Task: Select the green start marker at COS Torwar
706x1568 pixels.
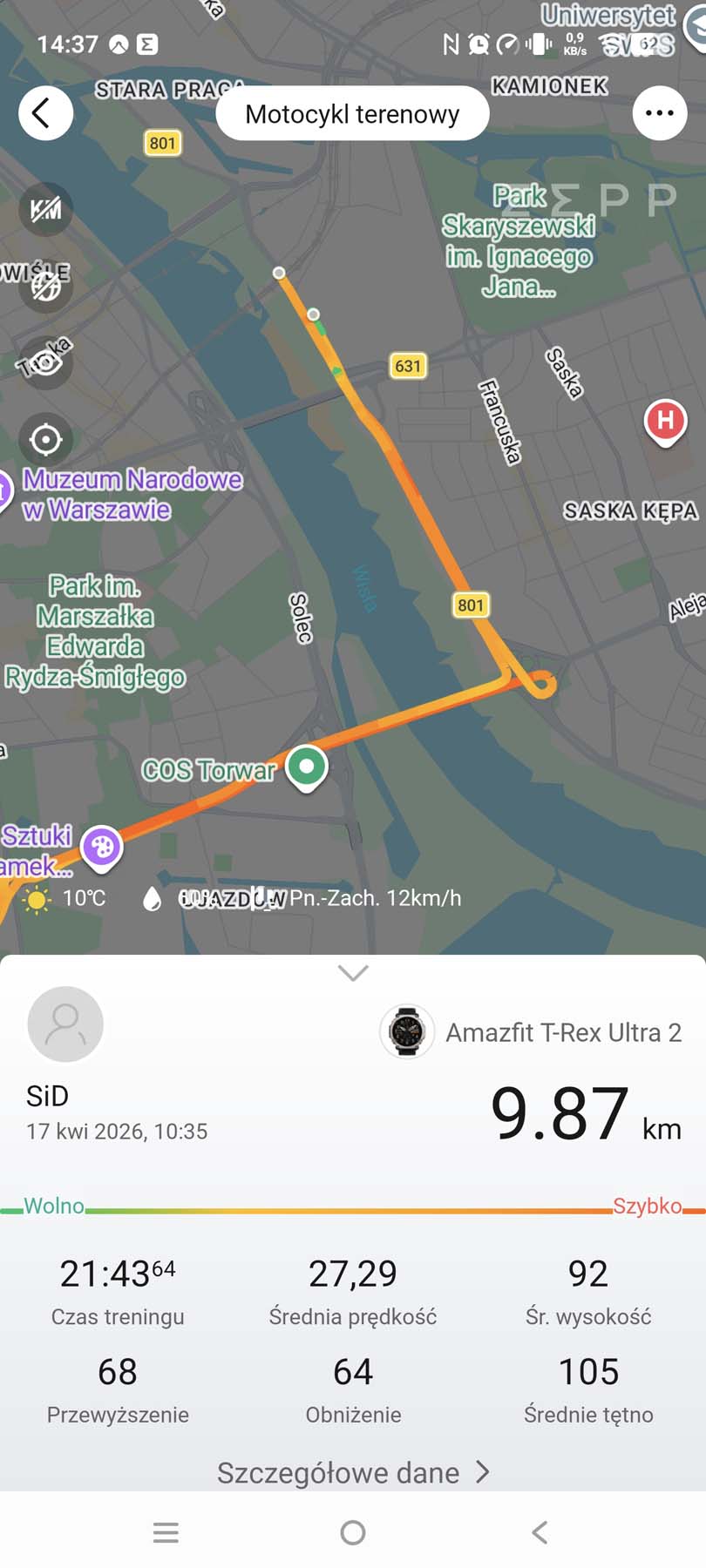Action: [x=306, y=767]
